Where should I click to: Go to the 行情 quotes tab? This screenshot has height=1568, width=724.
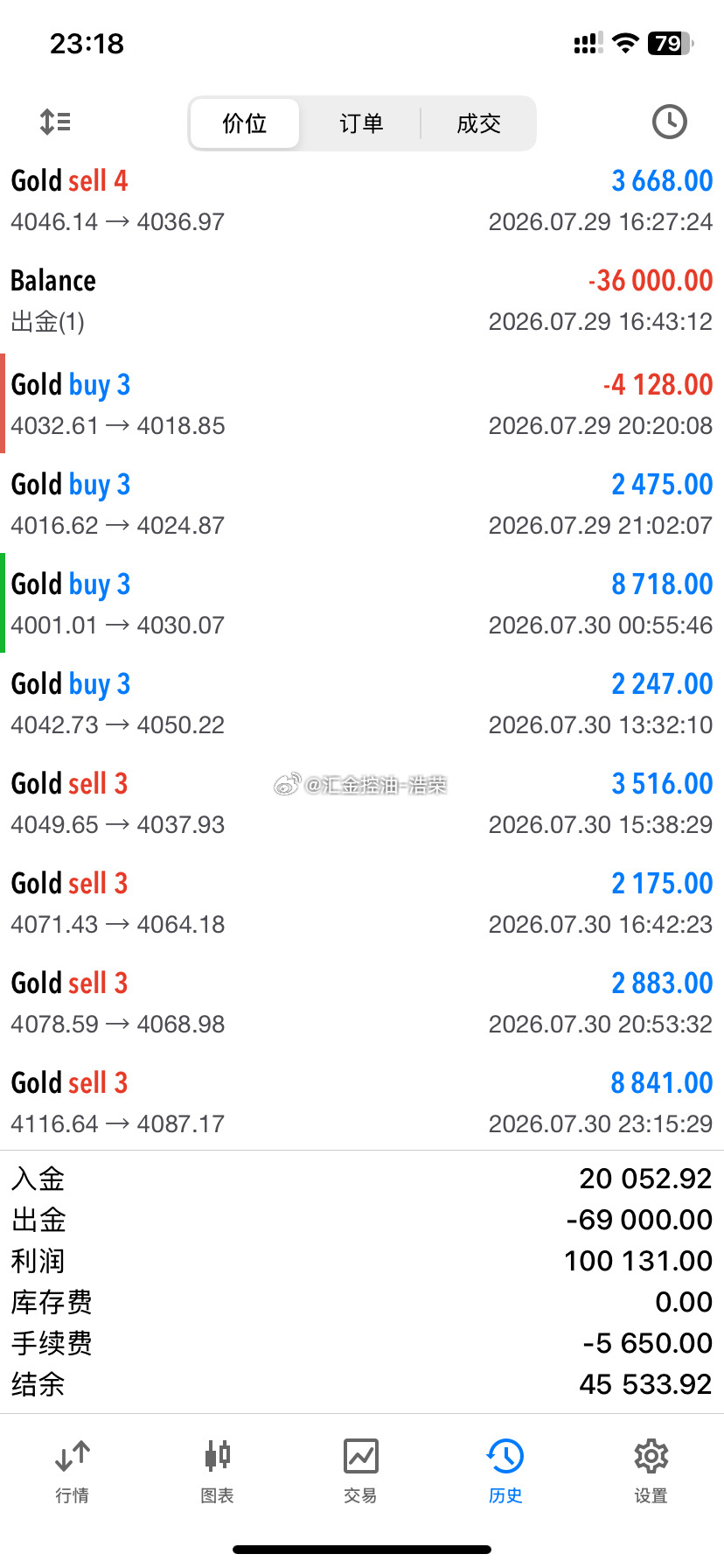[x=73, y=1471]
